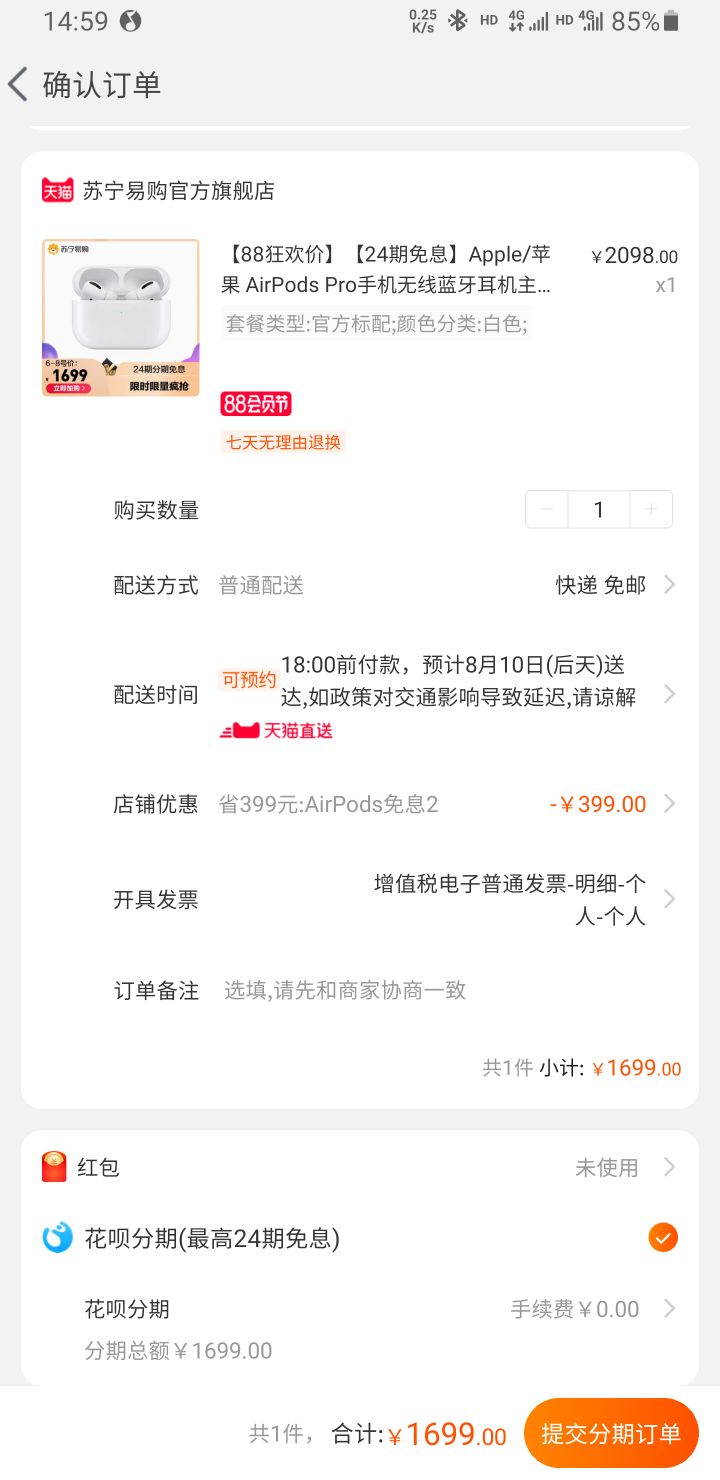
Task: Open the Bluetooth icon in the status bar
Action: tap(458, 18)
